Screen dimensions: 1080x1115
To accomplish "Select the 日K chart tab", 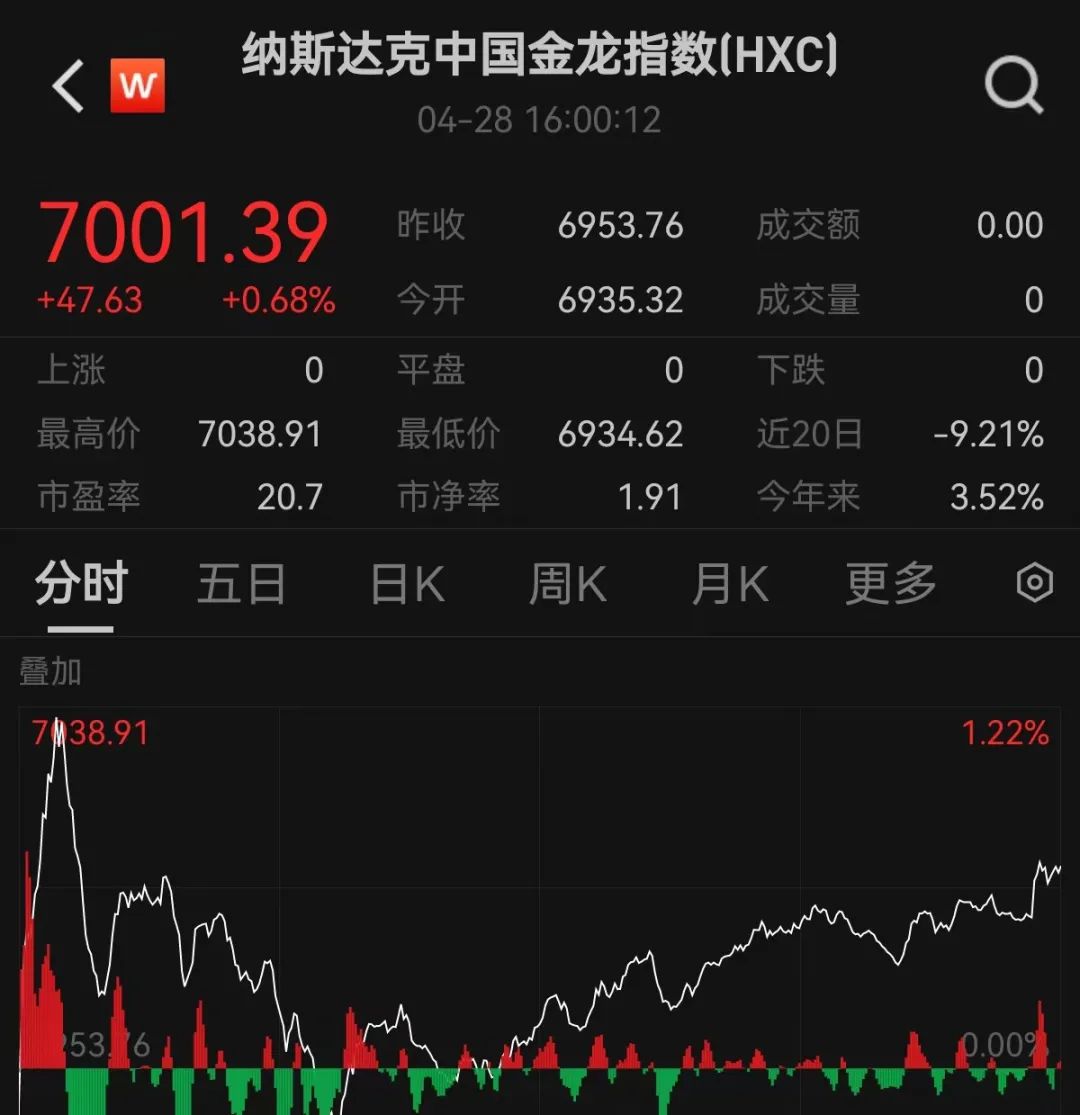I will (x=407, y=584).
